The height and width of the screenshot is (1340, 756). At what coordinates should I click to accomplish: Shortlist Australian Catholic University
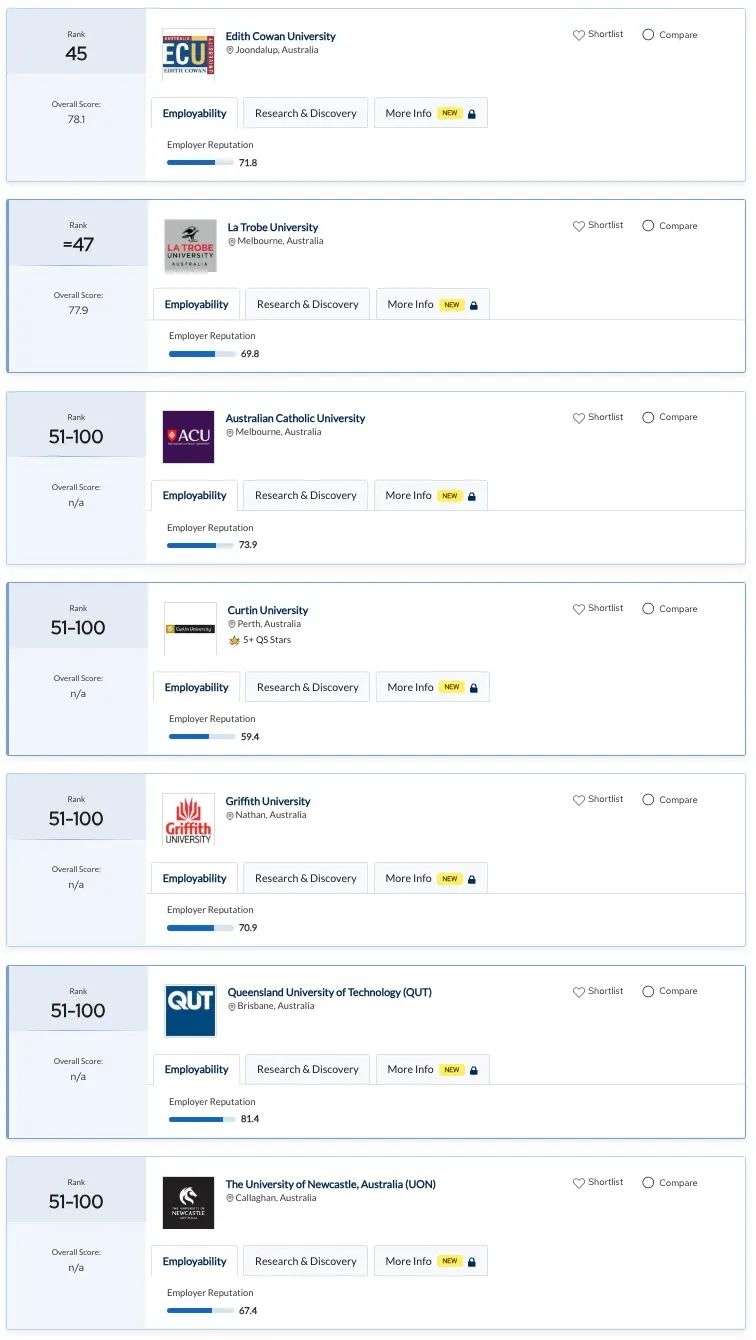[x=597, y=417]
